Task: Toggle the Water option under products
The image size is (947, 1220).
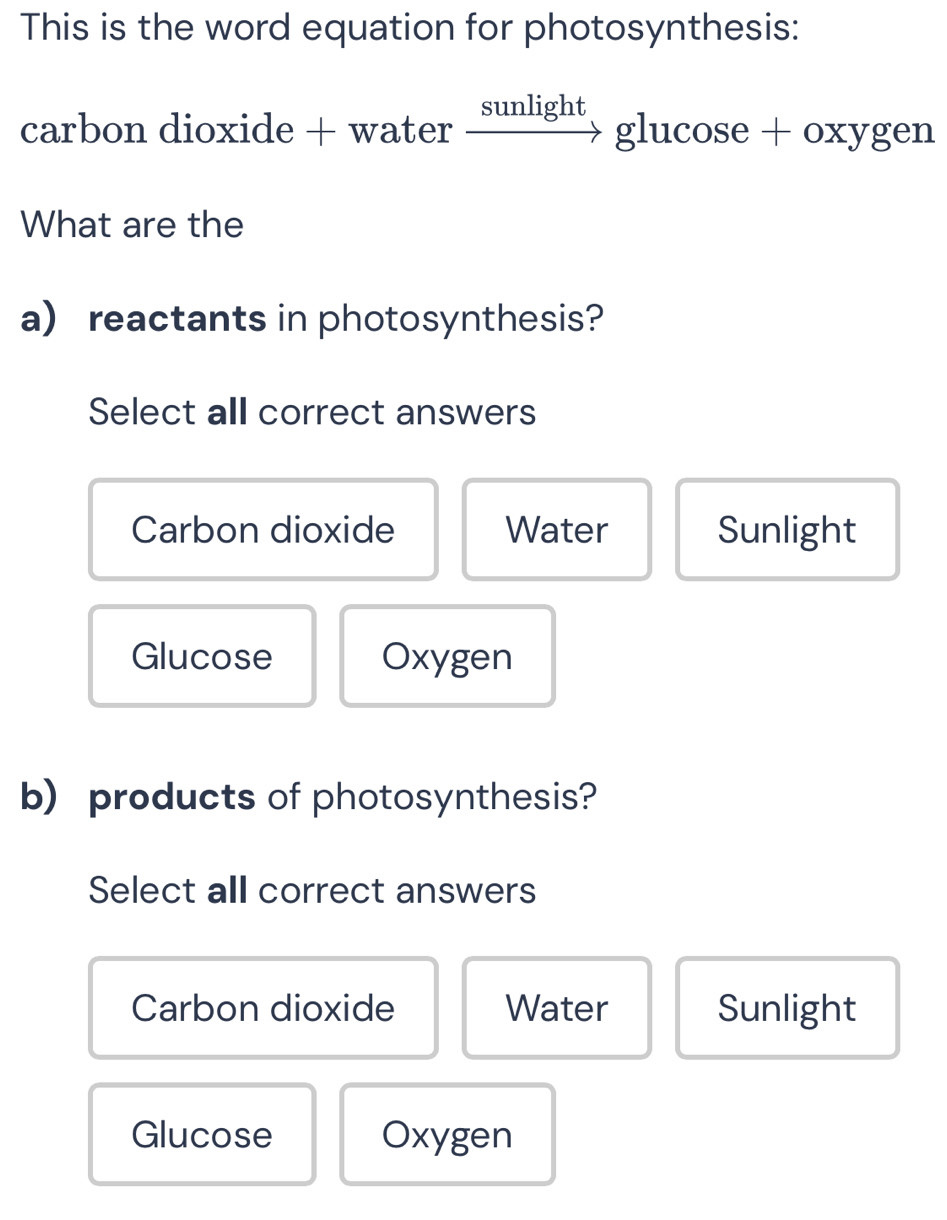Action: coord(556,1008)
